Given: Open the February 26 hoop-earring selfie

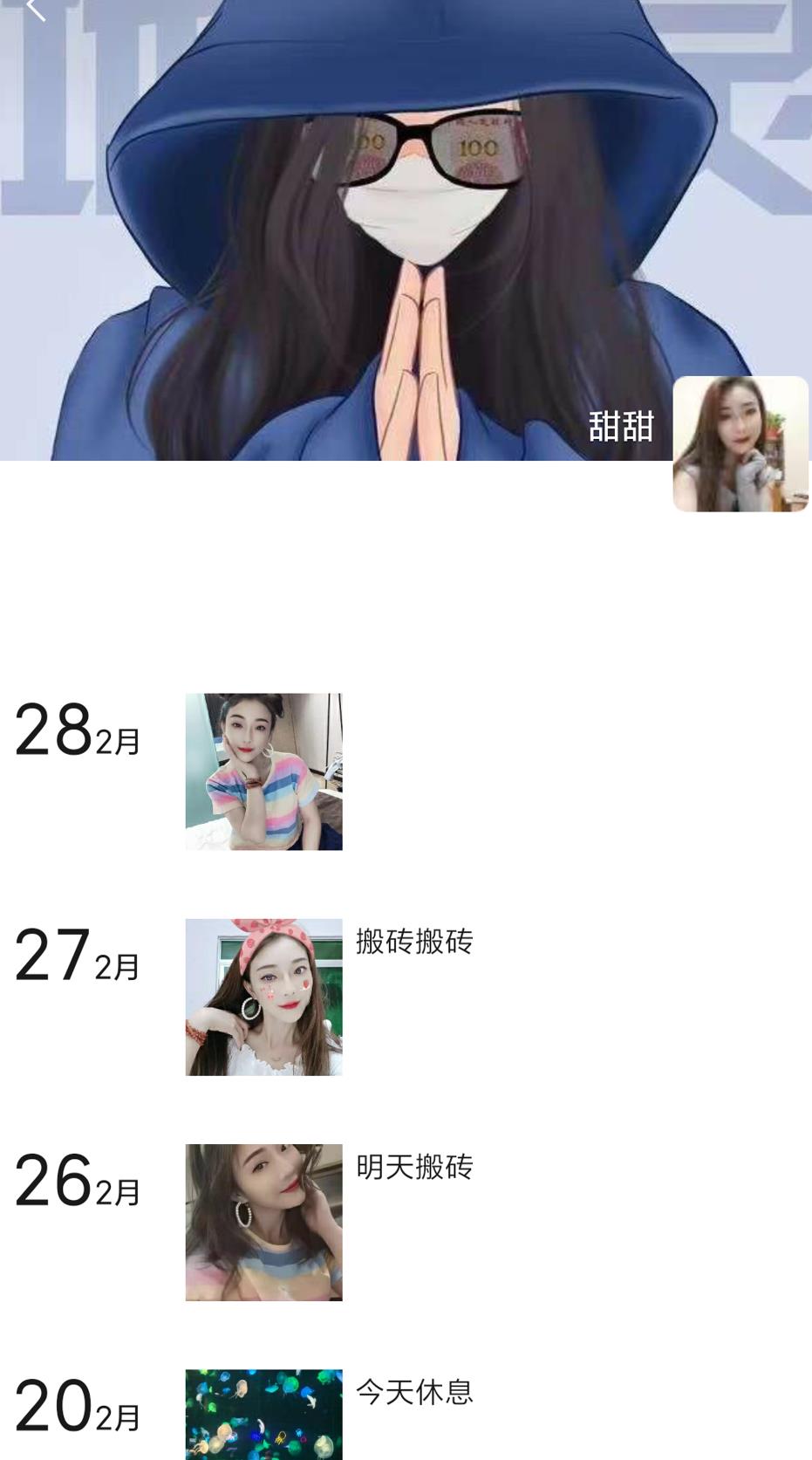Looking at the screenshot, I should pos(263,1222).
